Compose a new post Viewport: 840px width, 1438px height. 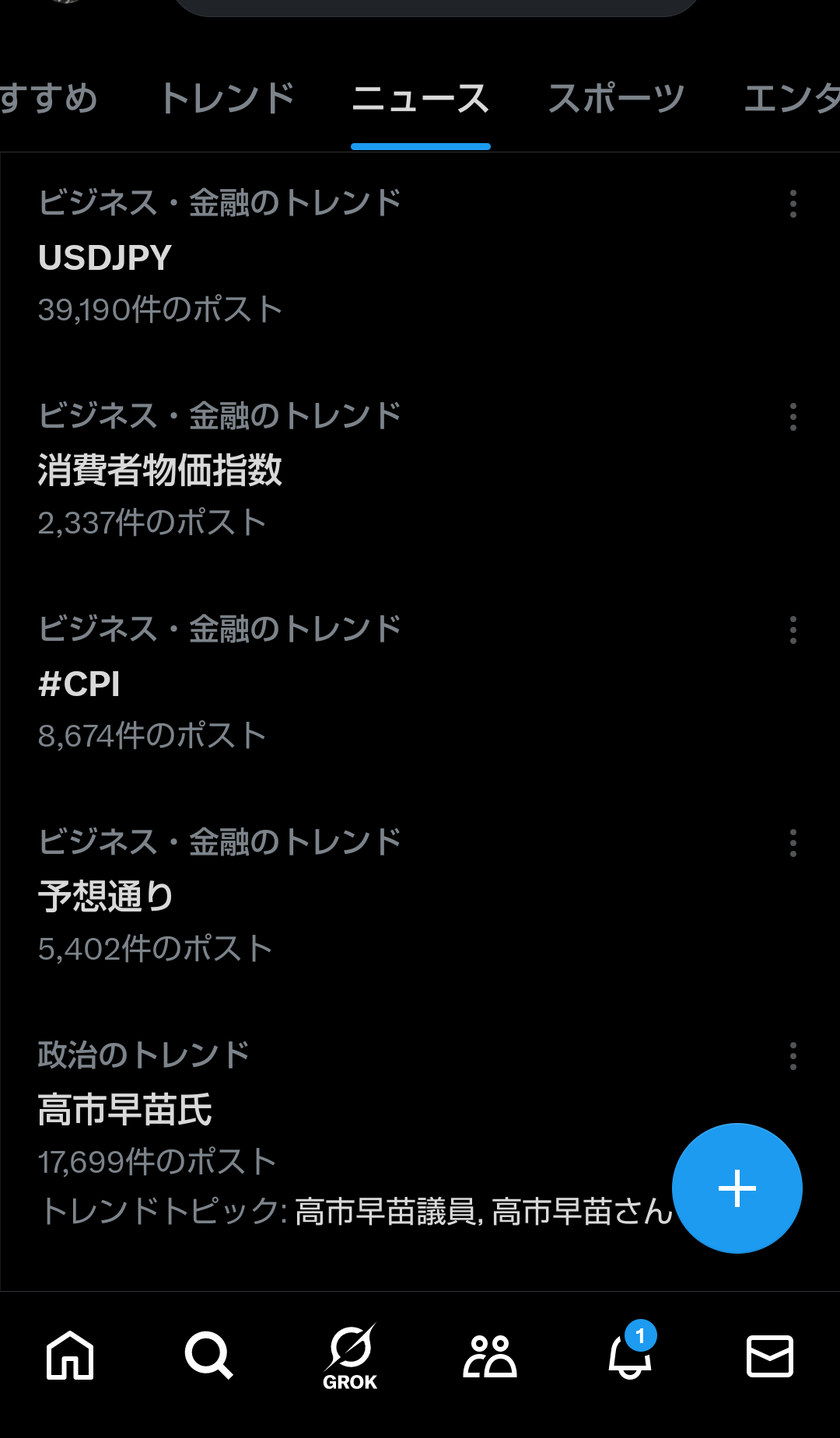tap(737, 1188)
